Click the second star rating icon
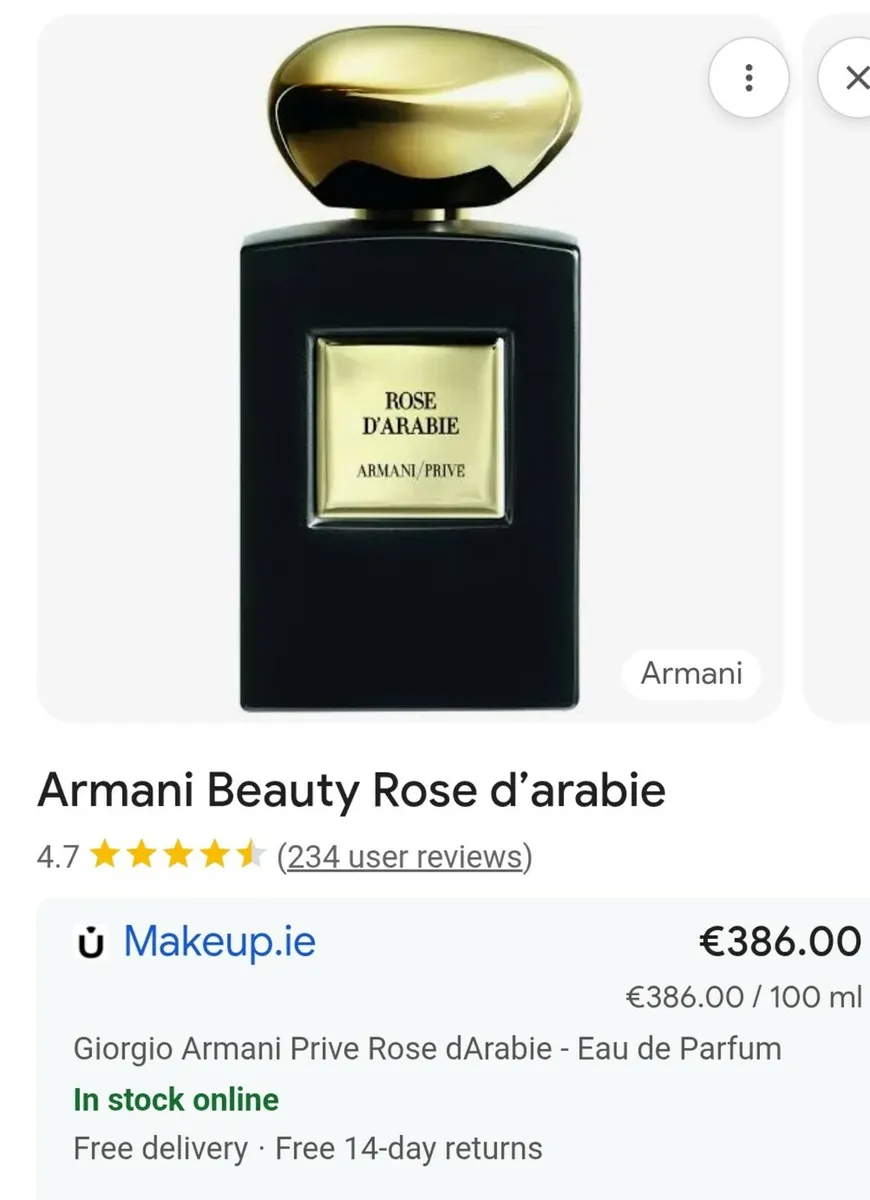870x1200 pixels. click(143, 857)
